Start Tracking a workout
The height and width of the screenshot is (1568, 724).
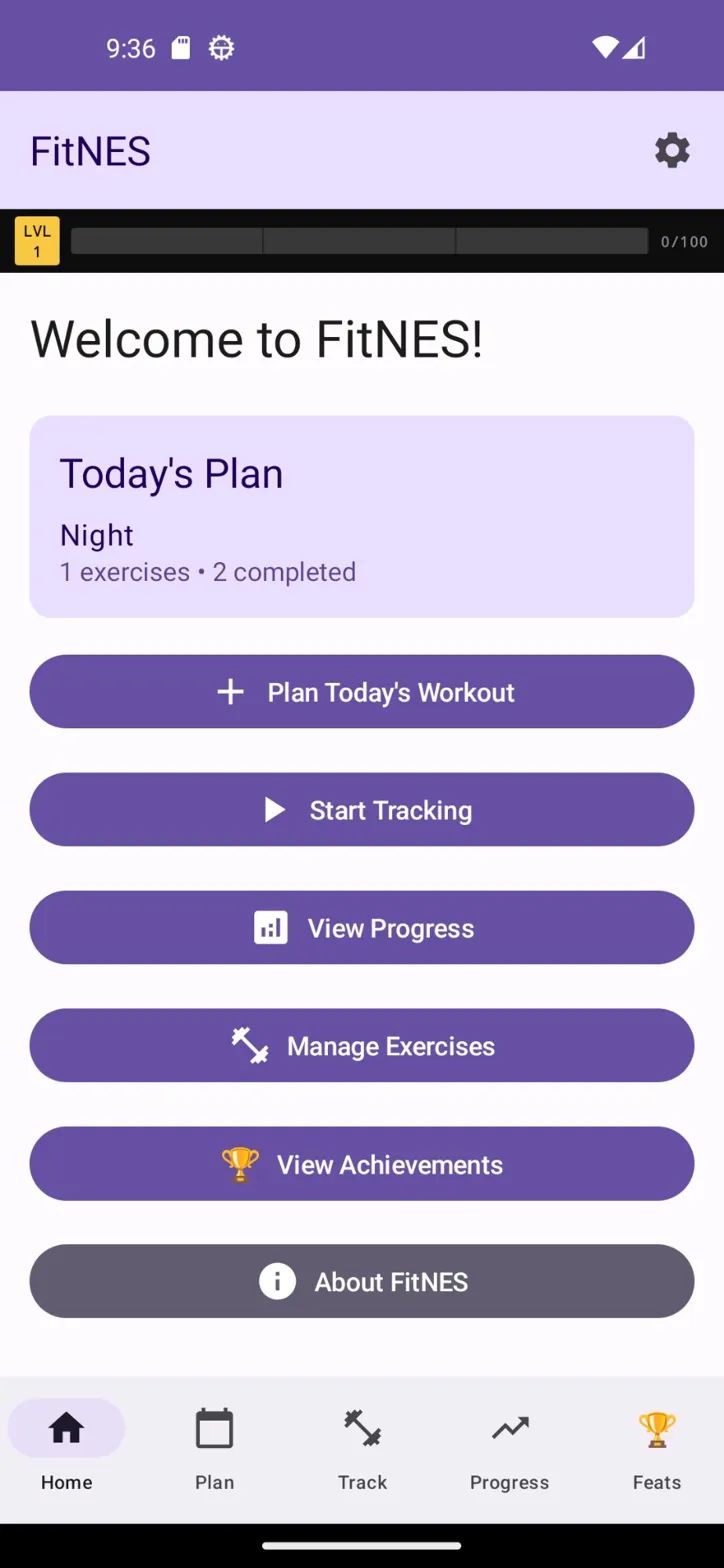362,810
